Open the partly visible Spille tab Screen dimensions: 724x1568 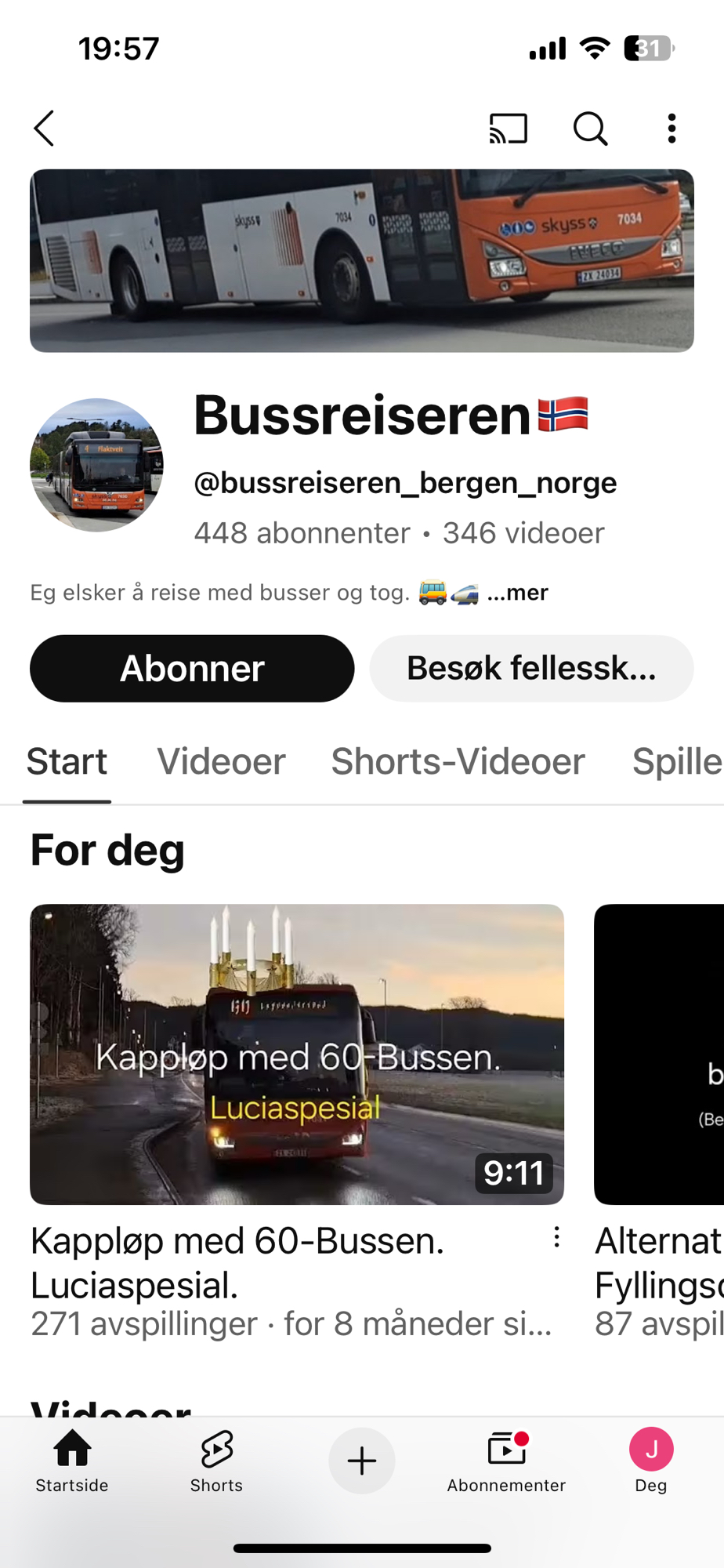[677, 762]
